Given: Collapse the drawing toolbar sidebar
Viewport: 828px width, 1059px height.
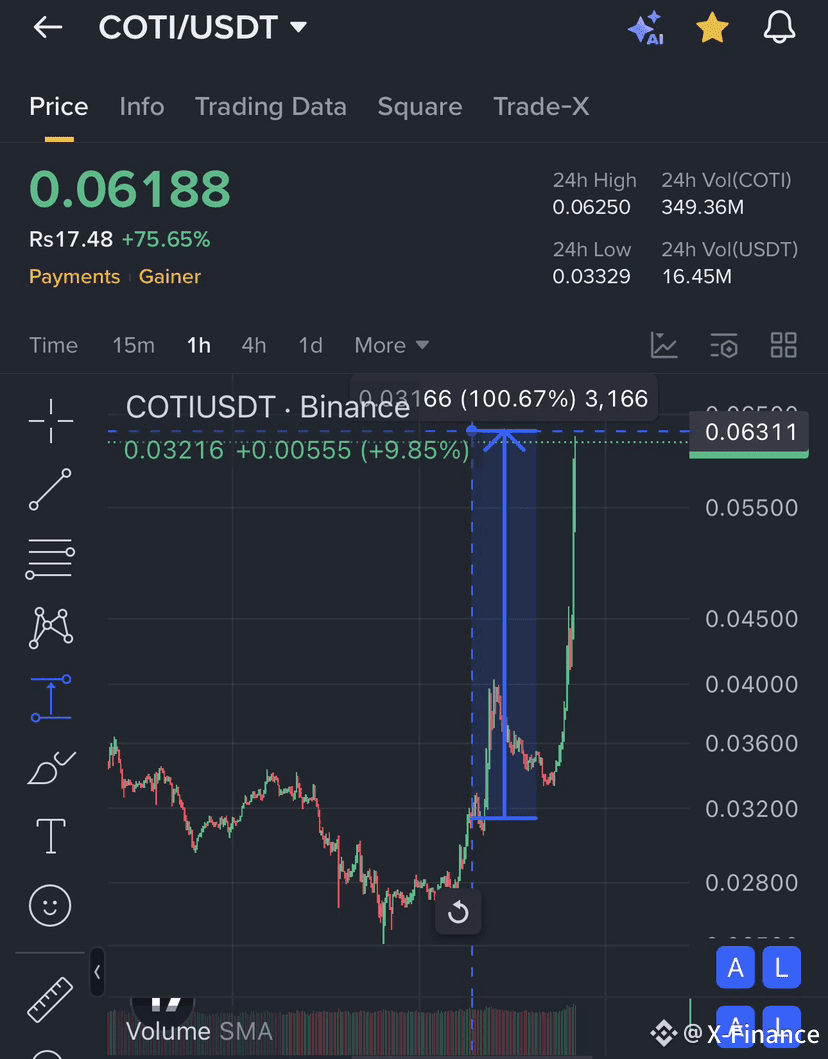Looking at the screenshot, I should [96, 971].
